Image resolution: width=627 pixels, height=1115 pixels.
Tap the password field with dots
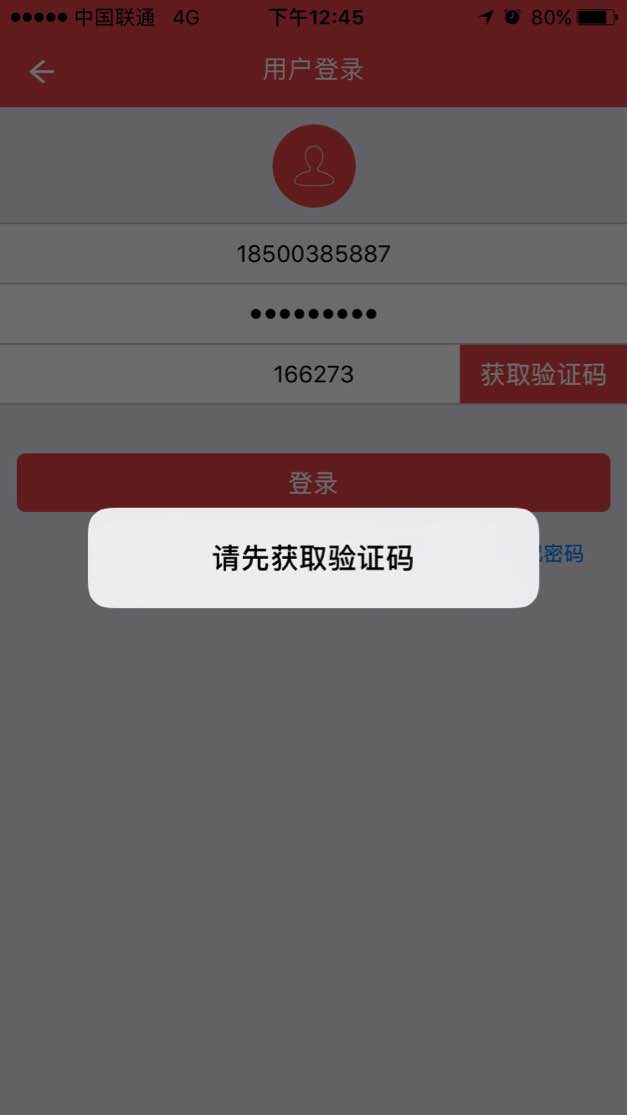(x=313, y=314)
